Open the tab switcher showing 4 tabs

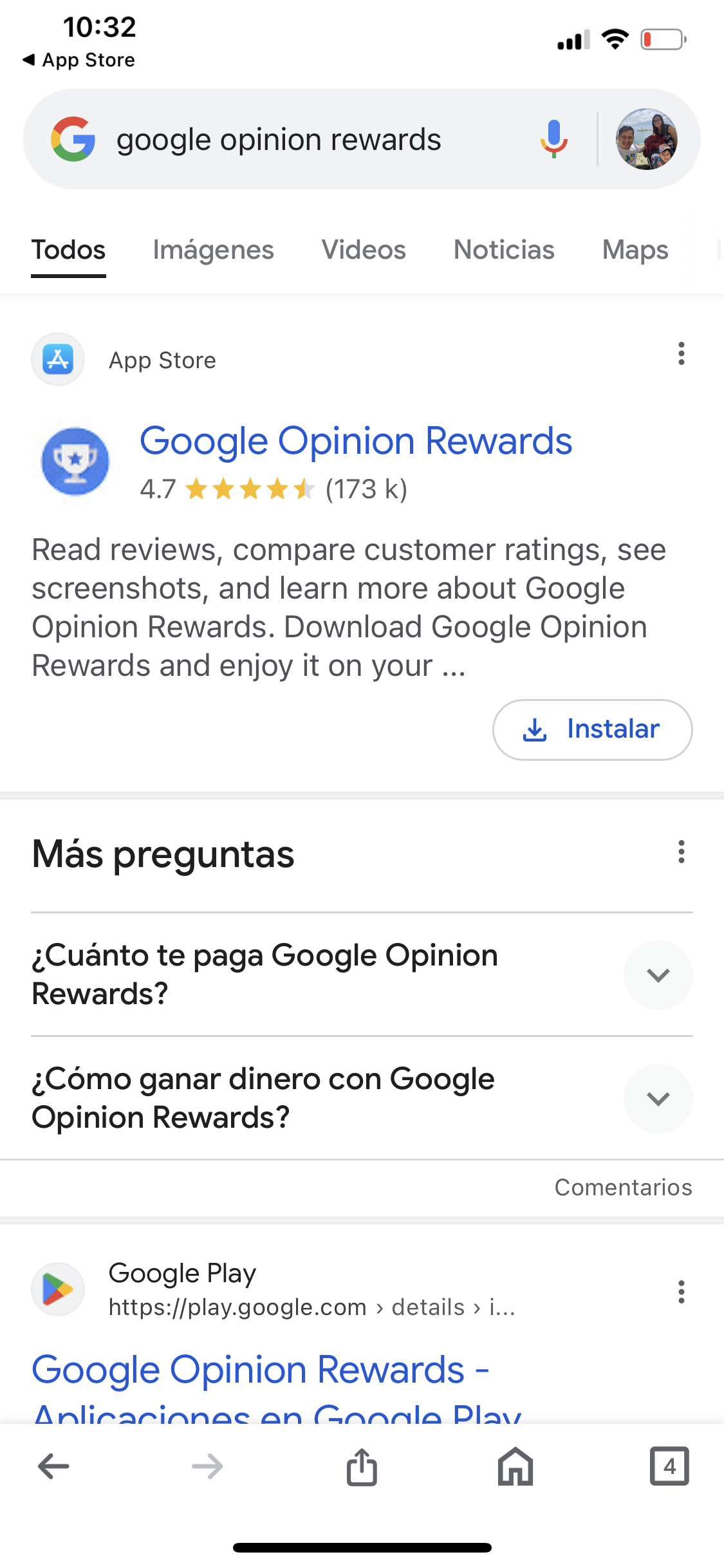tap(669, 1467)
